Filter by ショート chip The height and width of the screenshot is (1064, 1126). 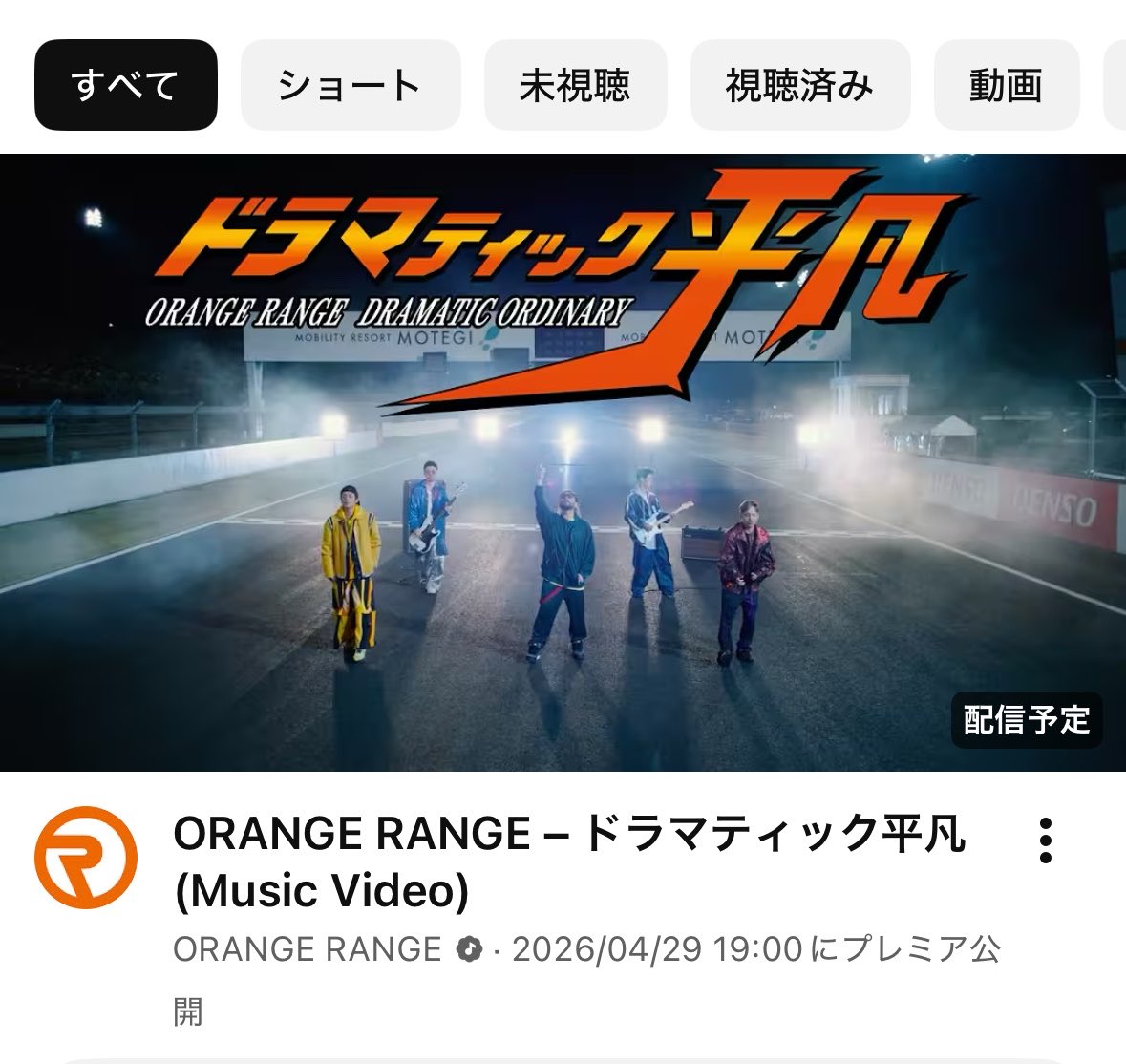point(350,85)
